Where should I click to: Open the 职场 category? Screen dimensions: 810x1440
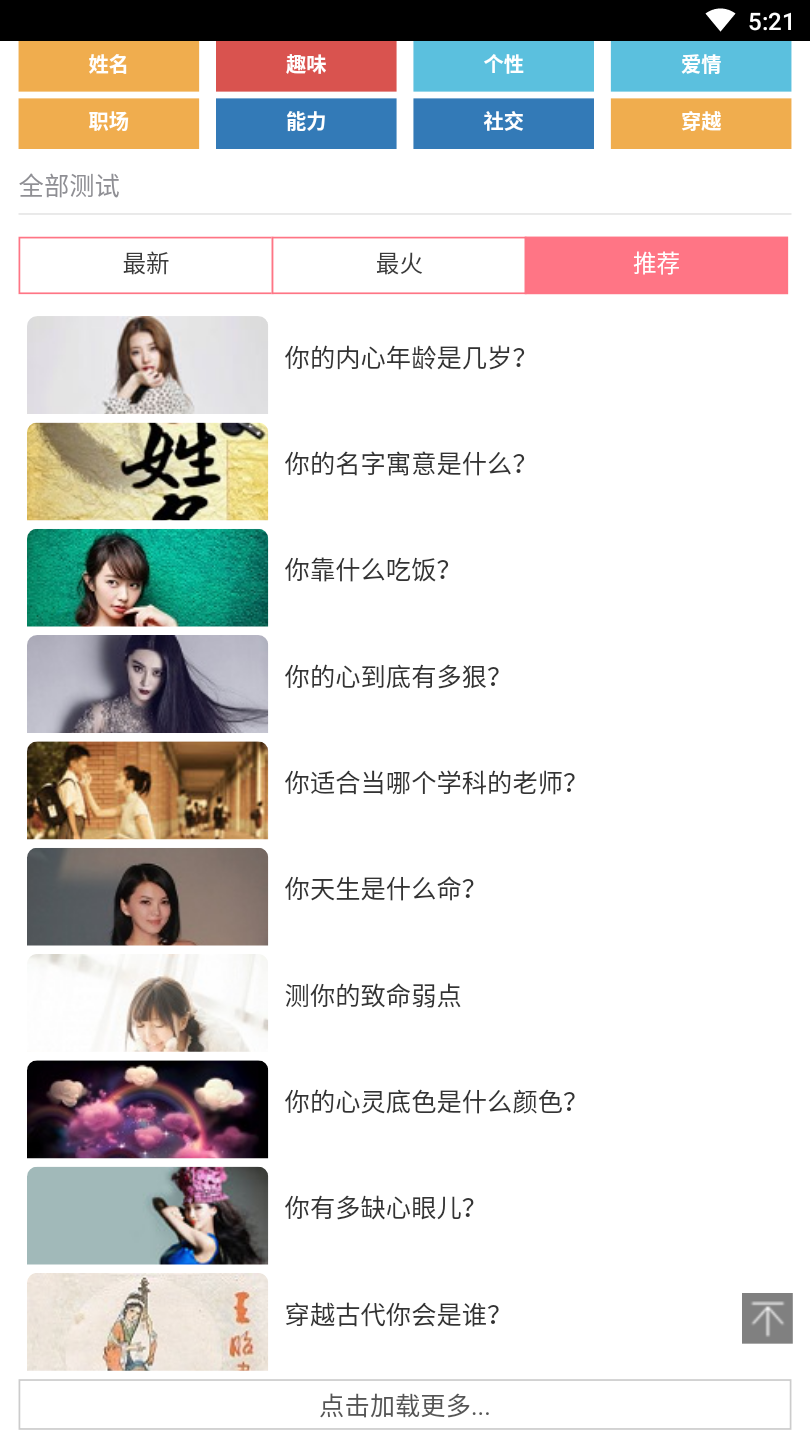click(108, 122)
